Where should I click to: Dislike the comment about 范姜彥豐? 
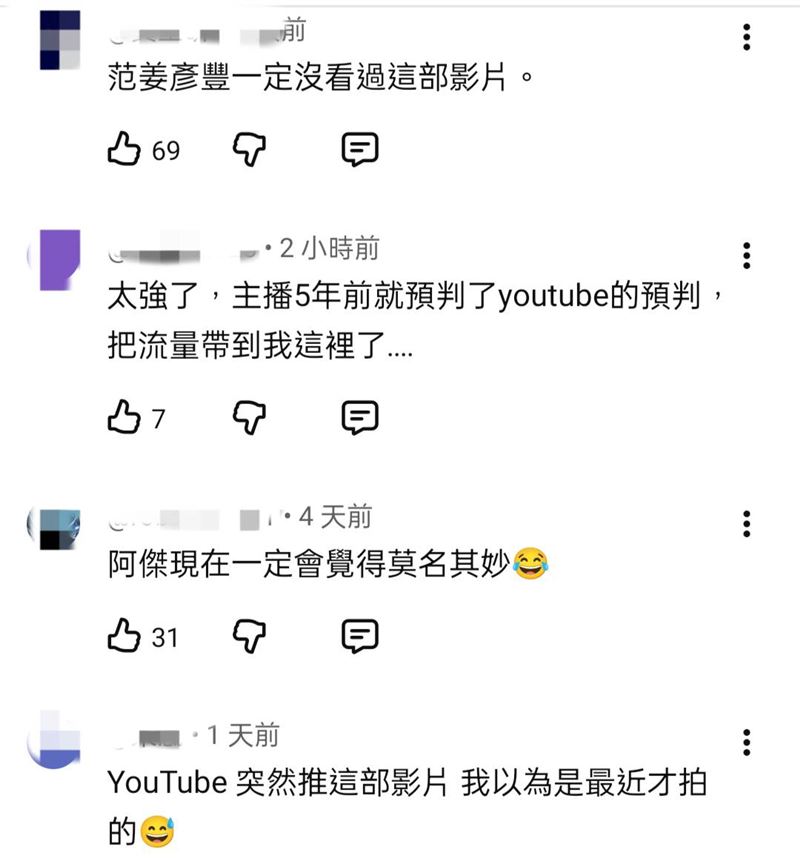pos(248,147)
